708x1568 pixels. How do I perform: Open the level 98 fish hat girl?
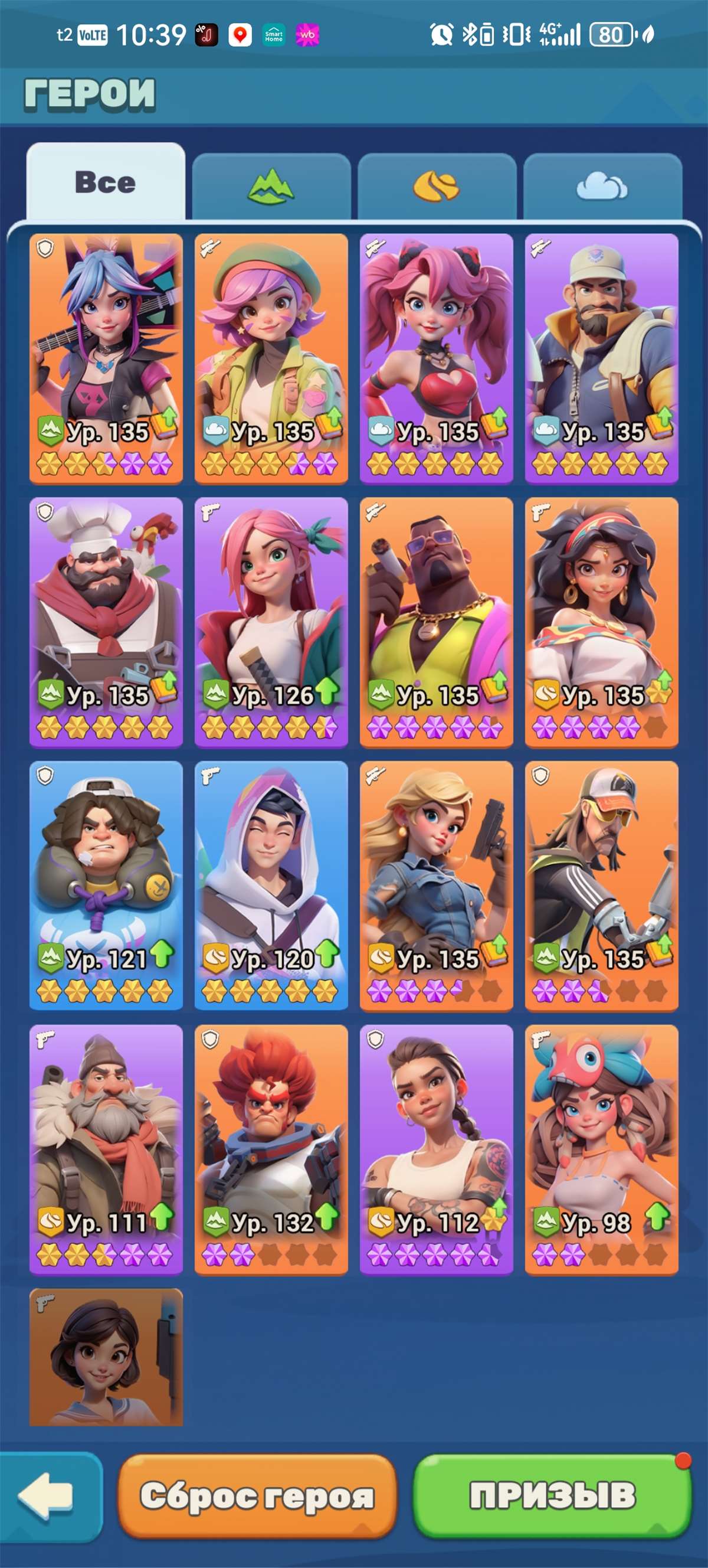[x=602, y=1149]
